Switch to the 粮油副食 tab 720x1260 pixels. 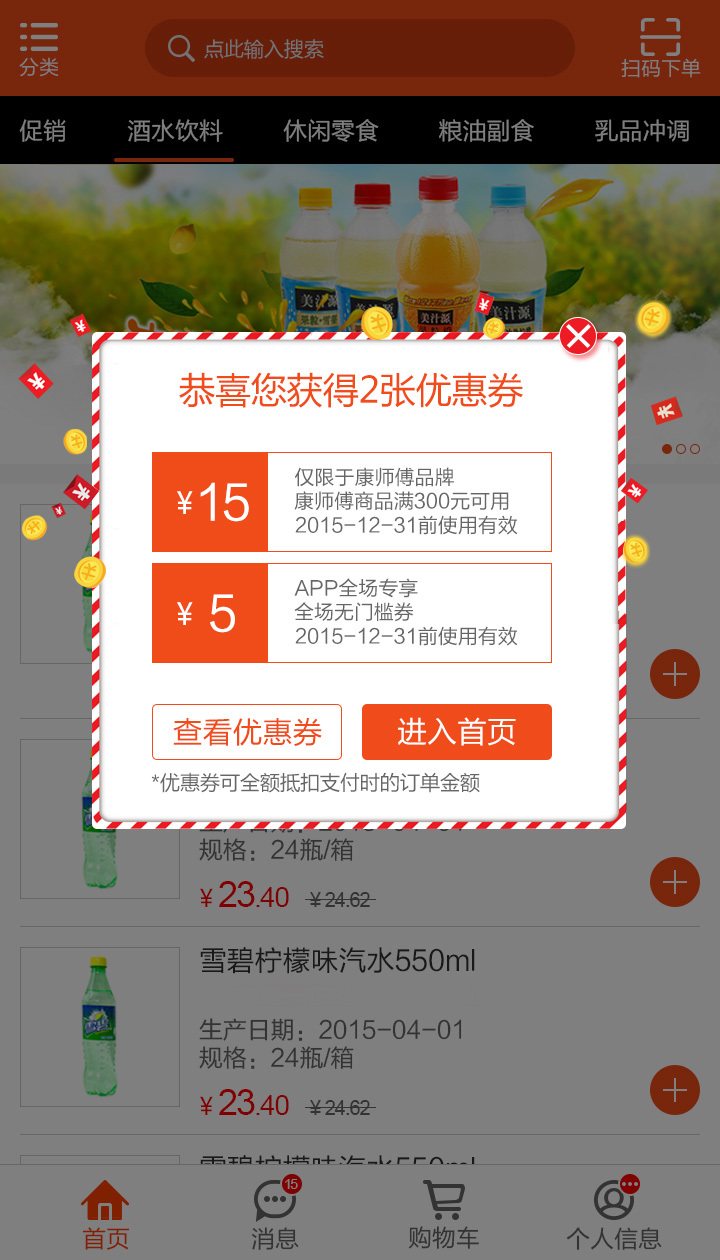[486, 131]
